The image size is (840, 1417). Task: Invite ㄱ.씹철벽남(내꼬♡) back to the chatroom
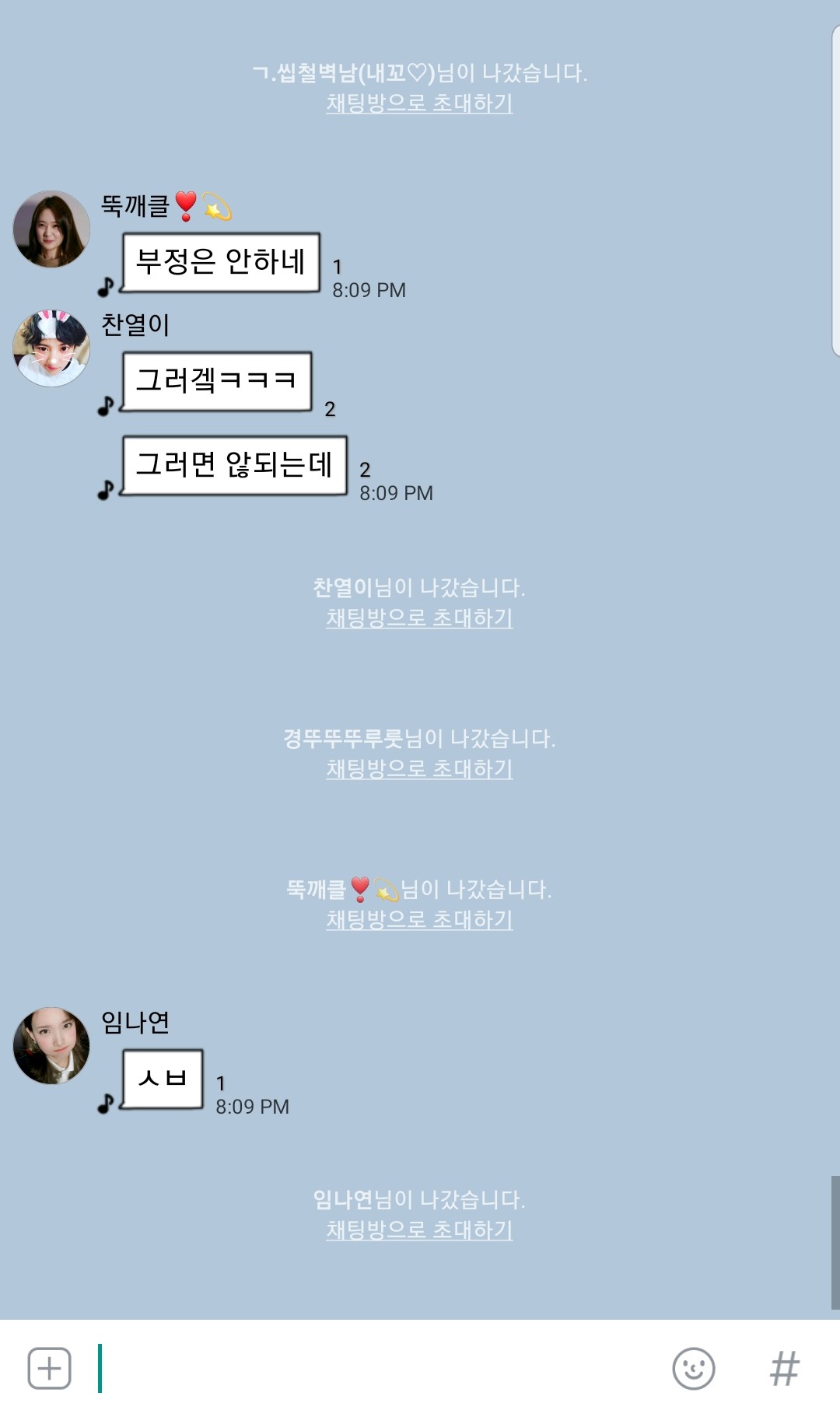tap(419, 103)
